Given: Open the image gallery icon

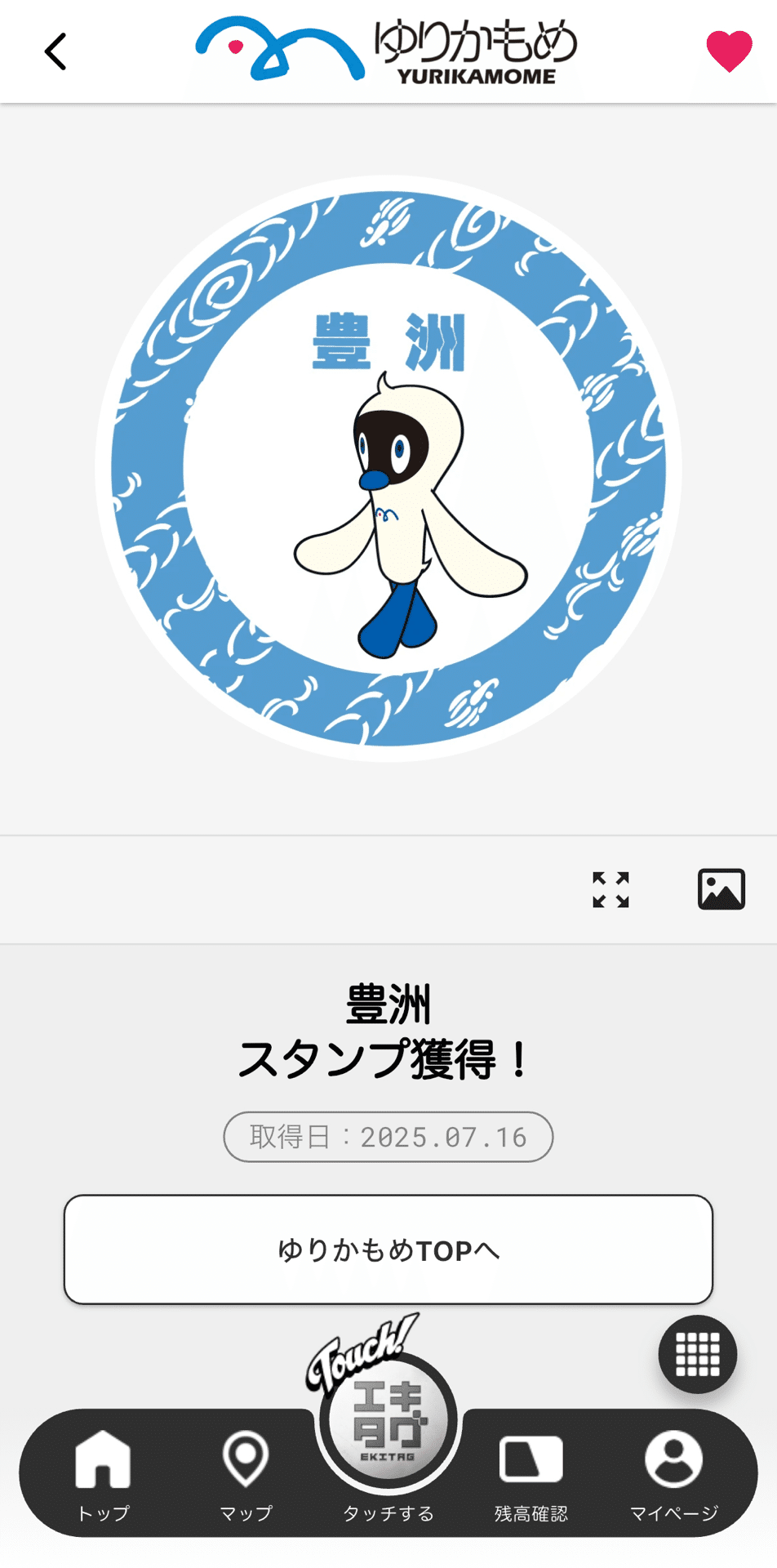Looking at the screenshot, I should tap(721, 889).
